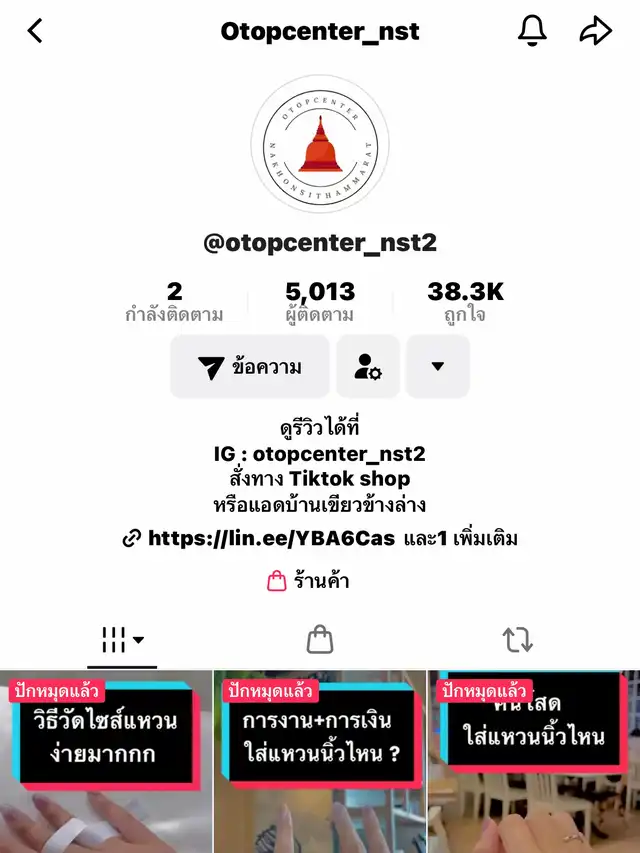
Task: View the 2 following accounts
Action: pyautogui.click(x=174, y=301)
